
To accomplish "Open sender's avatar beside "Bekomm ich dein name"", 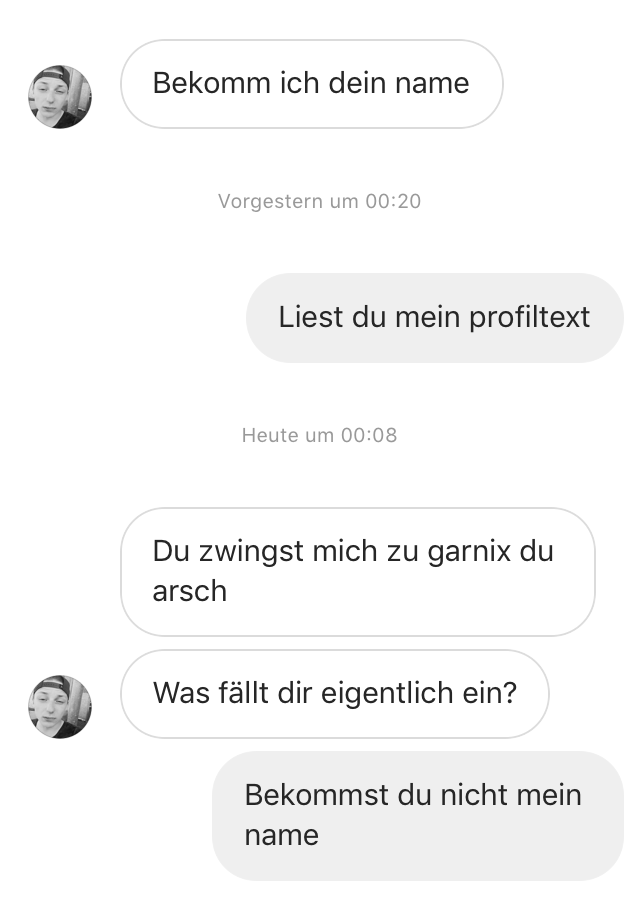I will pos(60,97).
